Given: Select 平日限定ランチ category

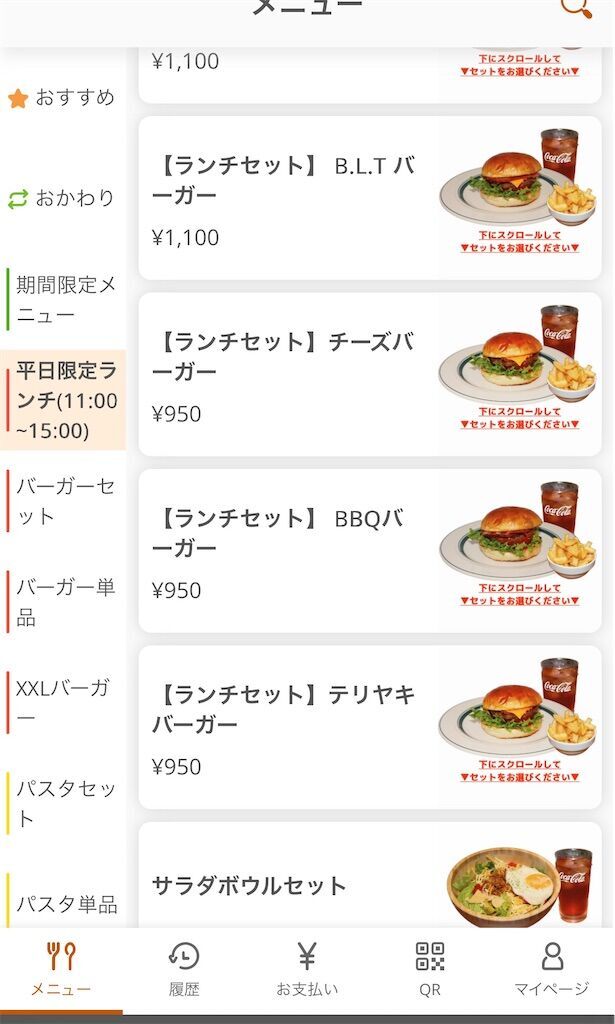Looking at the screenshot, I should (65, 401).
